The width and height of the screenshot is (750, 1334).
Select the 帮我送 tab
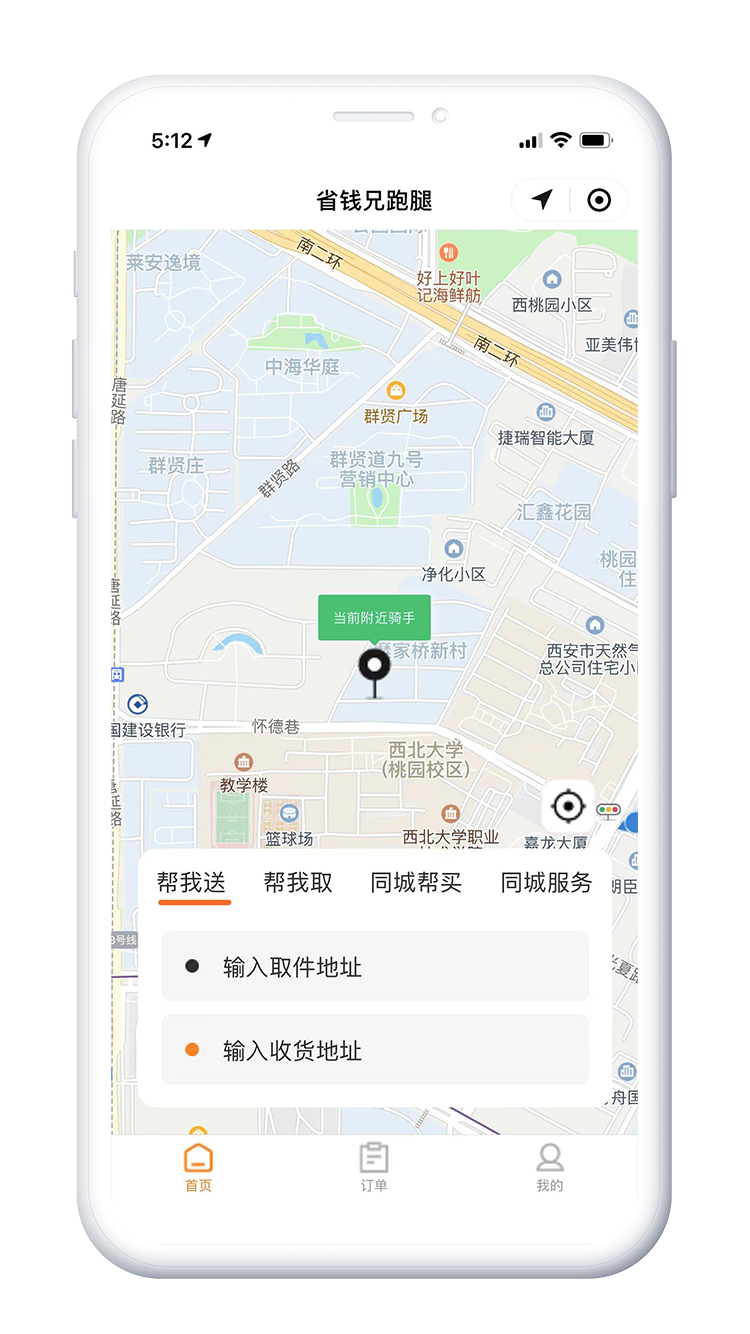point(192,883)
